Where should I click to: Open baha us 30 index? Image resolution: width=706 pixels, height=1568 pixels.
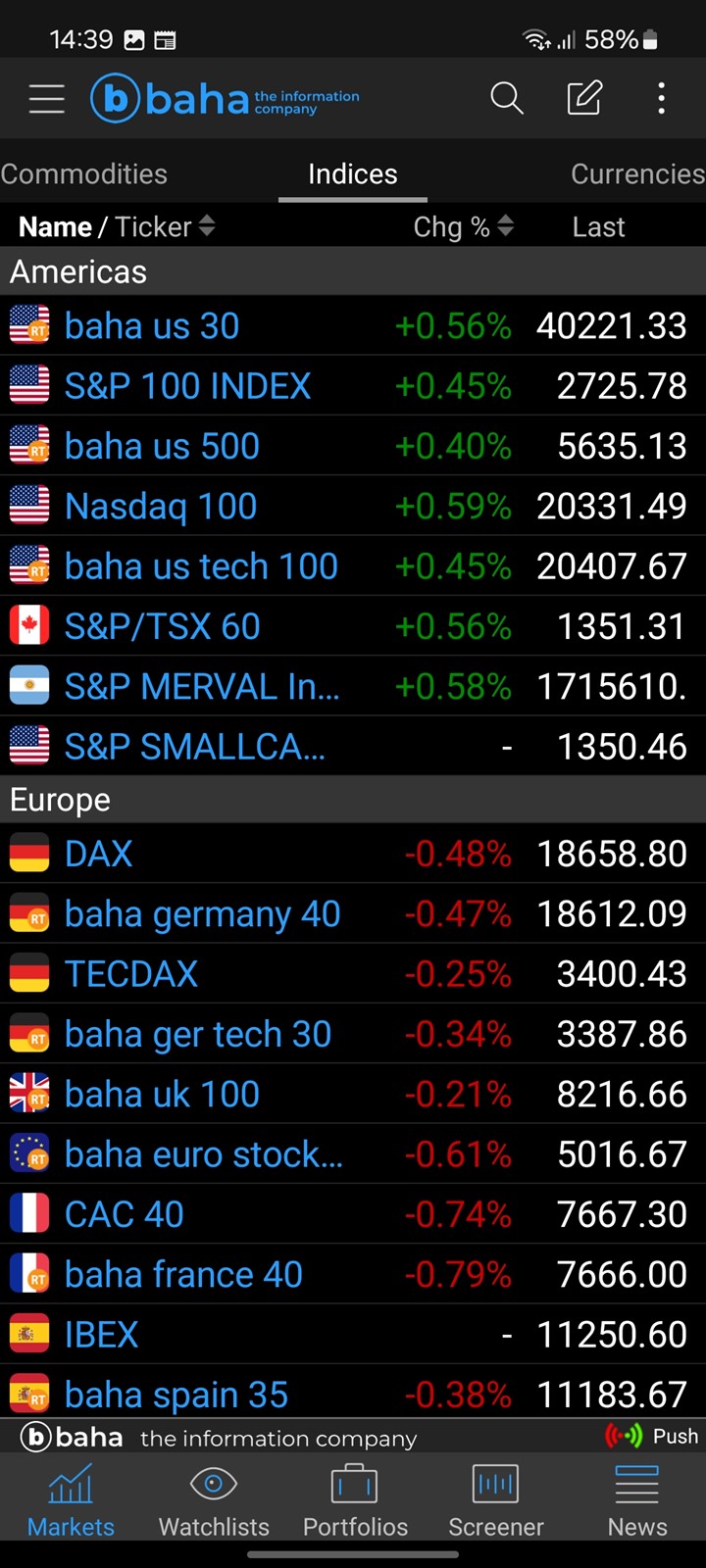coord(353,325)
